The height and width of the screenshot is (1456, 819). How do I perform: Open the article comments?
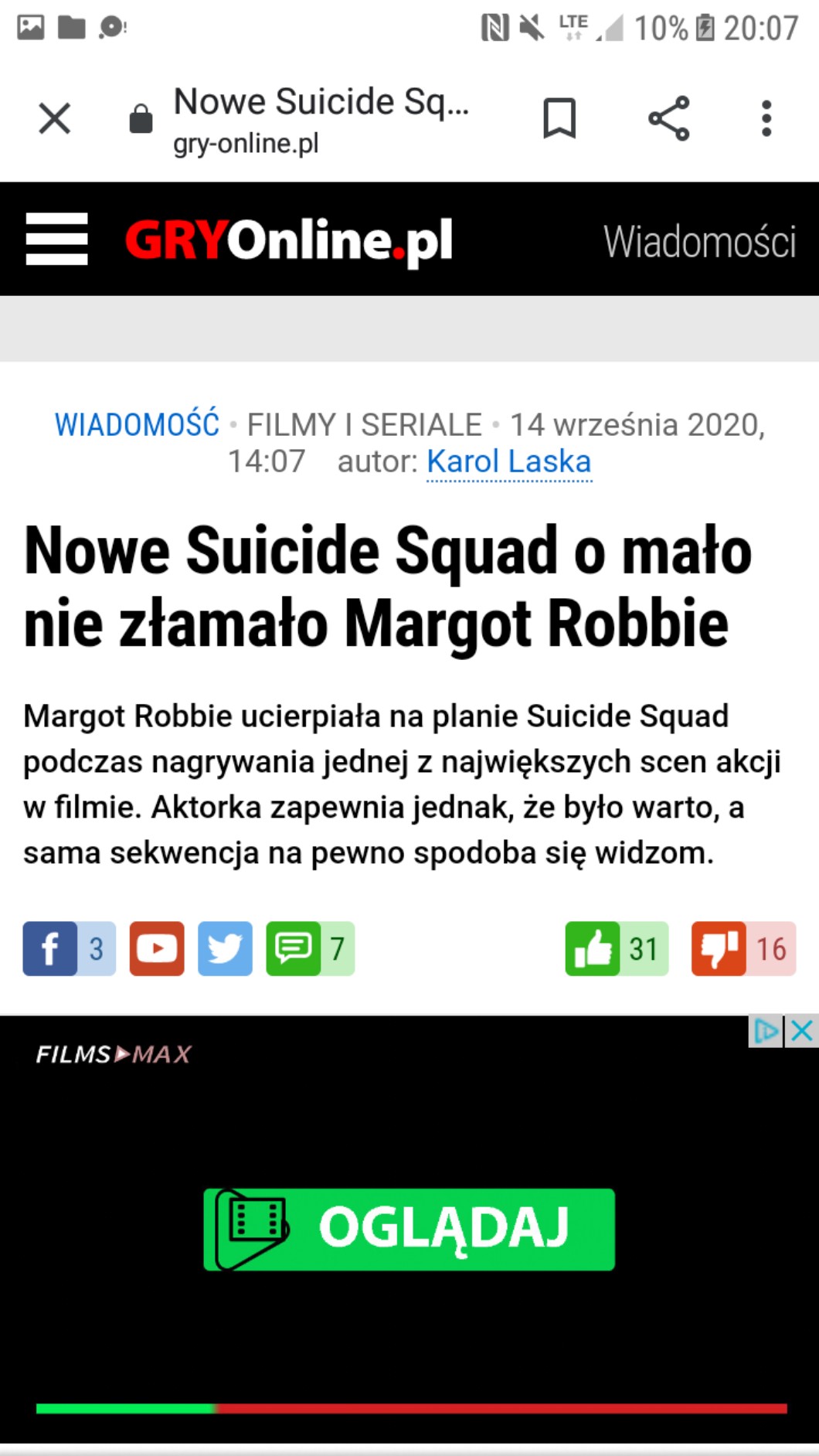tap(310, 948)
